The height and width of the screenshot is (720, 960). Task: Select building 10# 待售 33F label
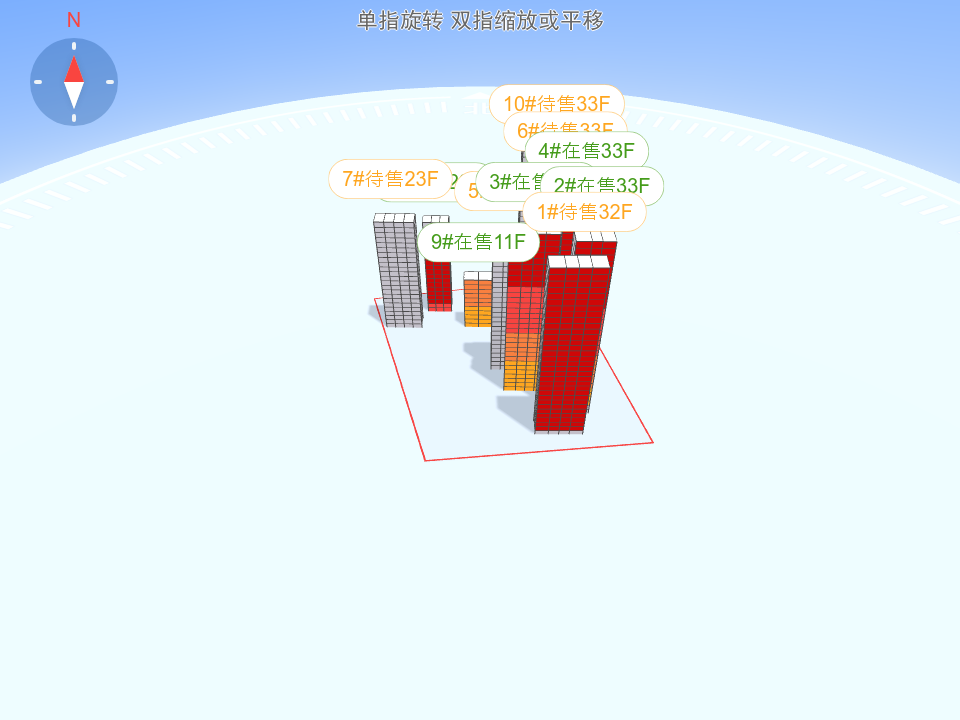[x=556, y=103]
